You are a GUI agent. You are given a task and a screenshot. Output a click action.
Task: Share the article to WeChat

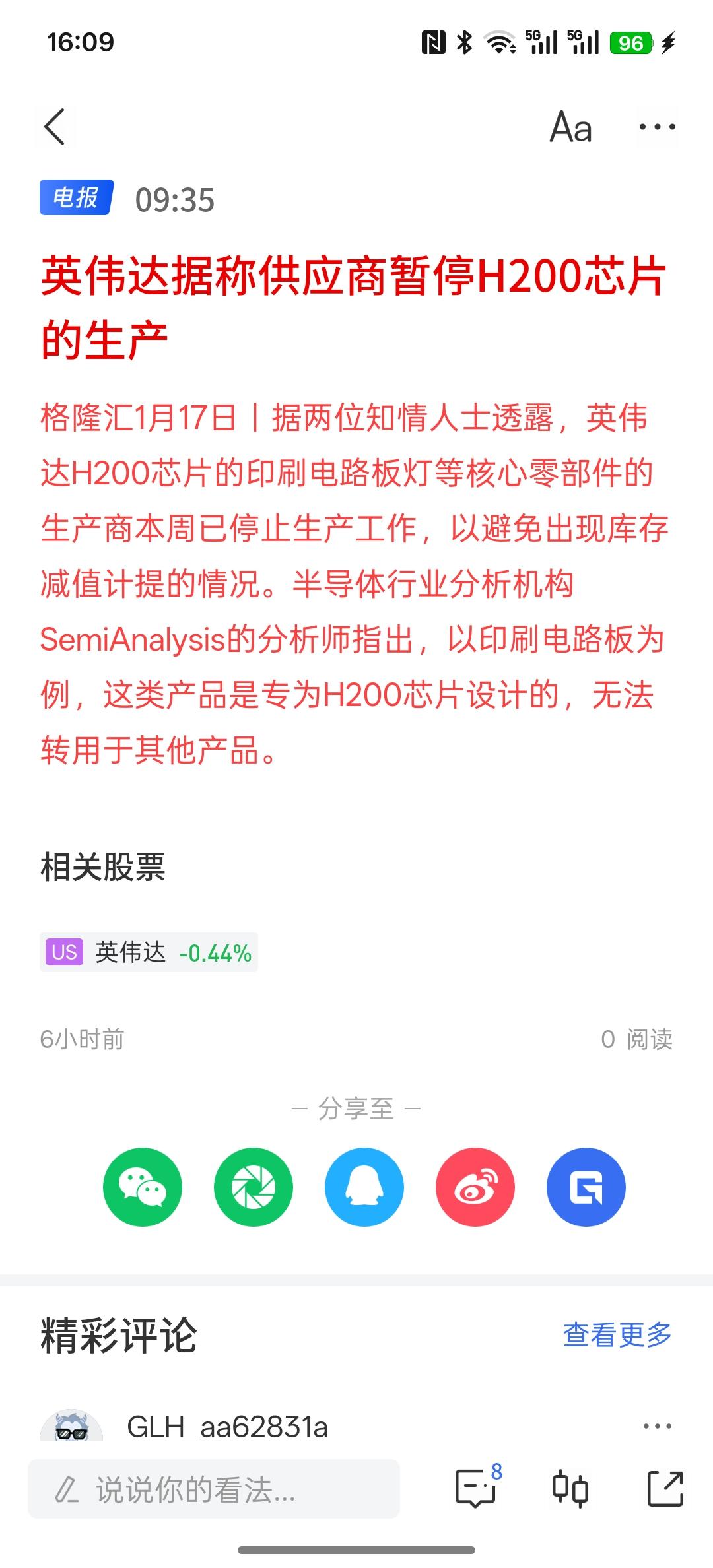(x=141, y=1186)
